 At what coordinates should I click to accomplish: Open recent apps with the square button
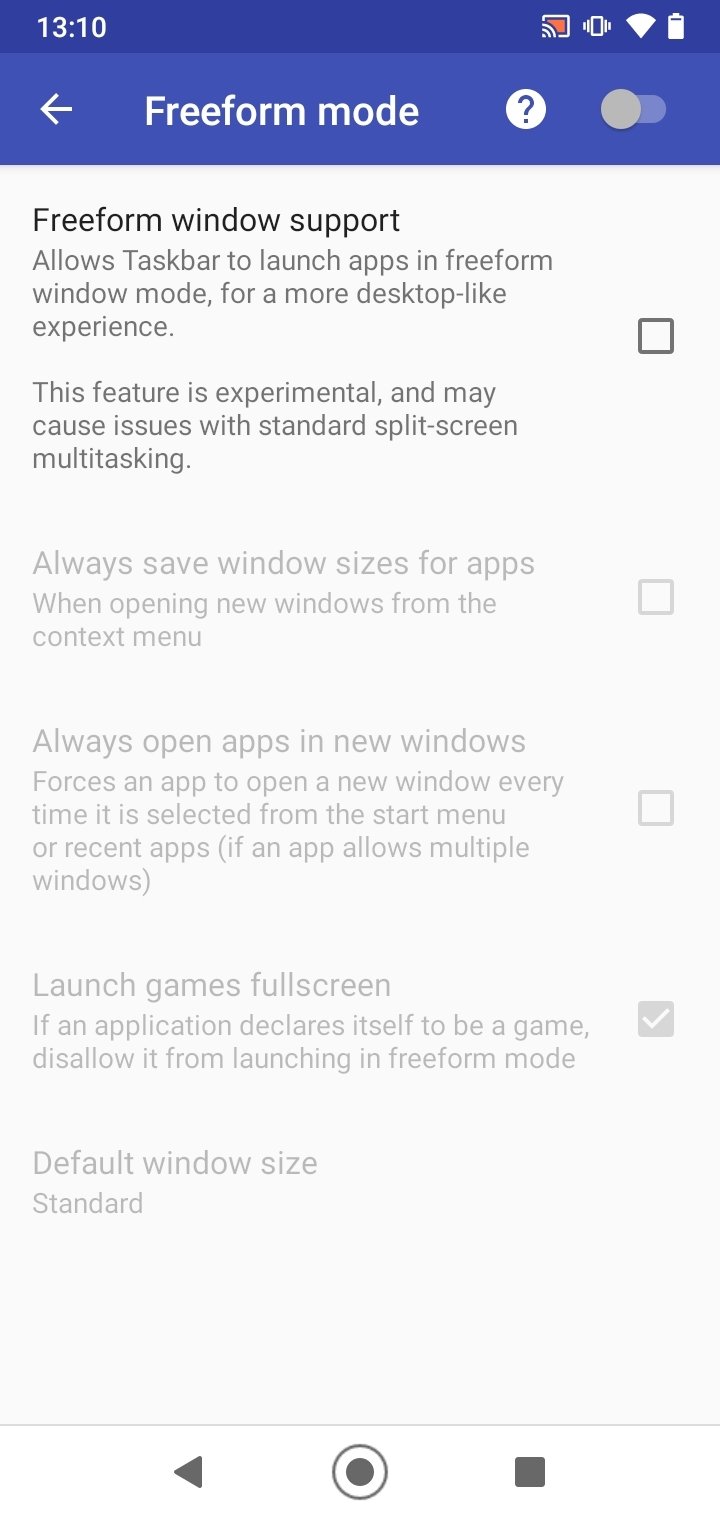530,1472
